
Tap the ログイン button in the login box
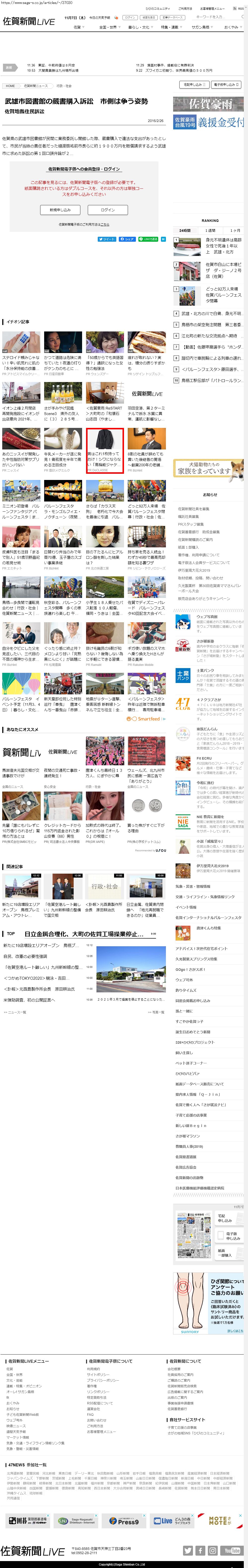(x=107, y=209)
